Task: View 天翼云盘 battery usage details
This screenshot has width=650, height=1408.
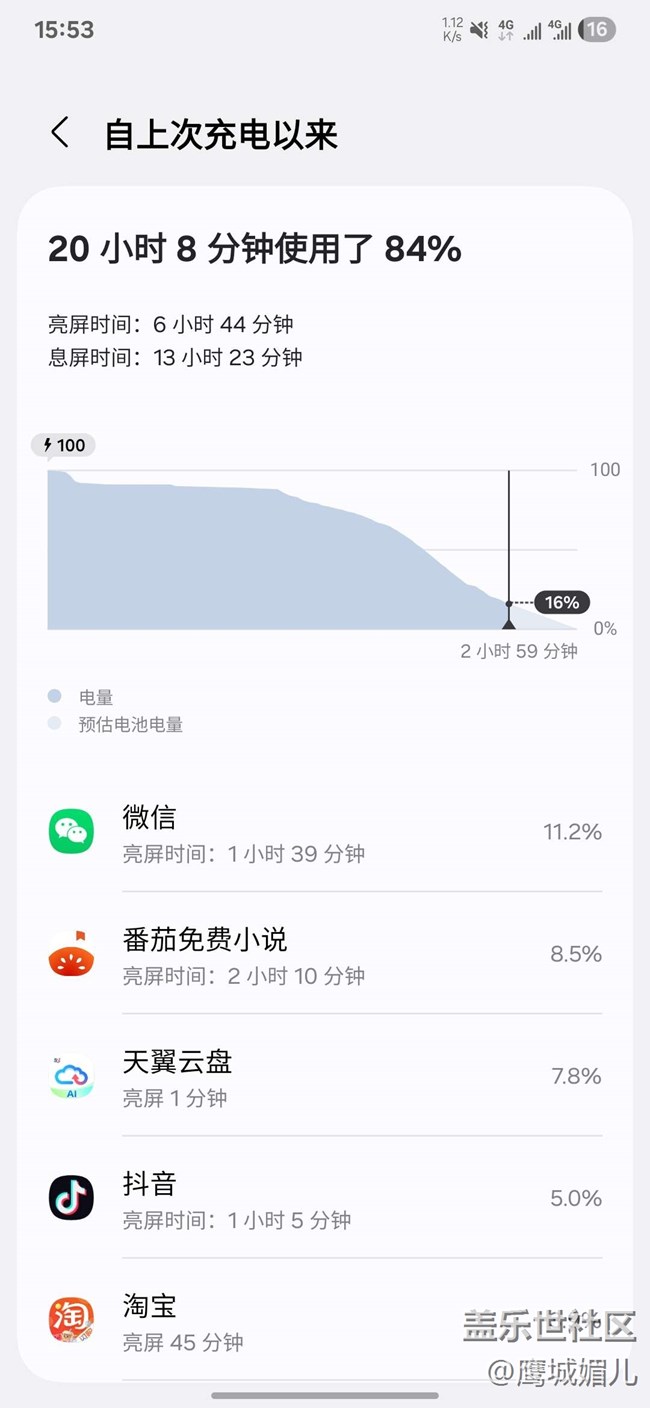Action: click(325, 1076)
